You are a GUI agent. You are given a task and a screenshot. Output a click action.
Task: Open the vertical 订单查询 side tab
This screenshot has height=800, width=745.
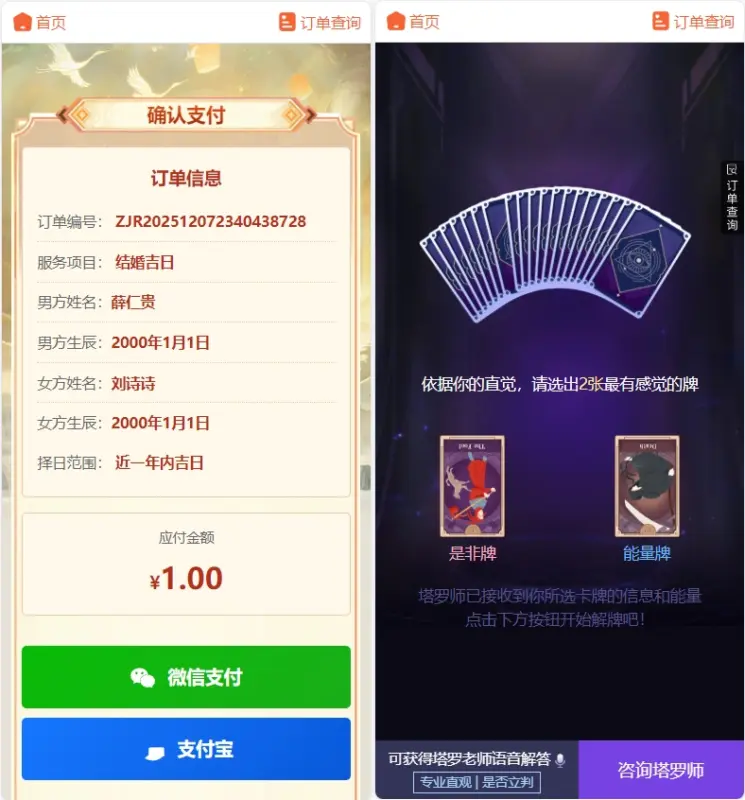732,195
